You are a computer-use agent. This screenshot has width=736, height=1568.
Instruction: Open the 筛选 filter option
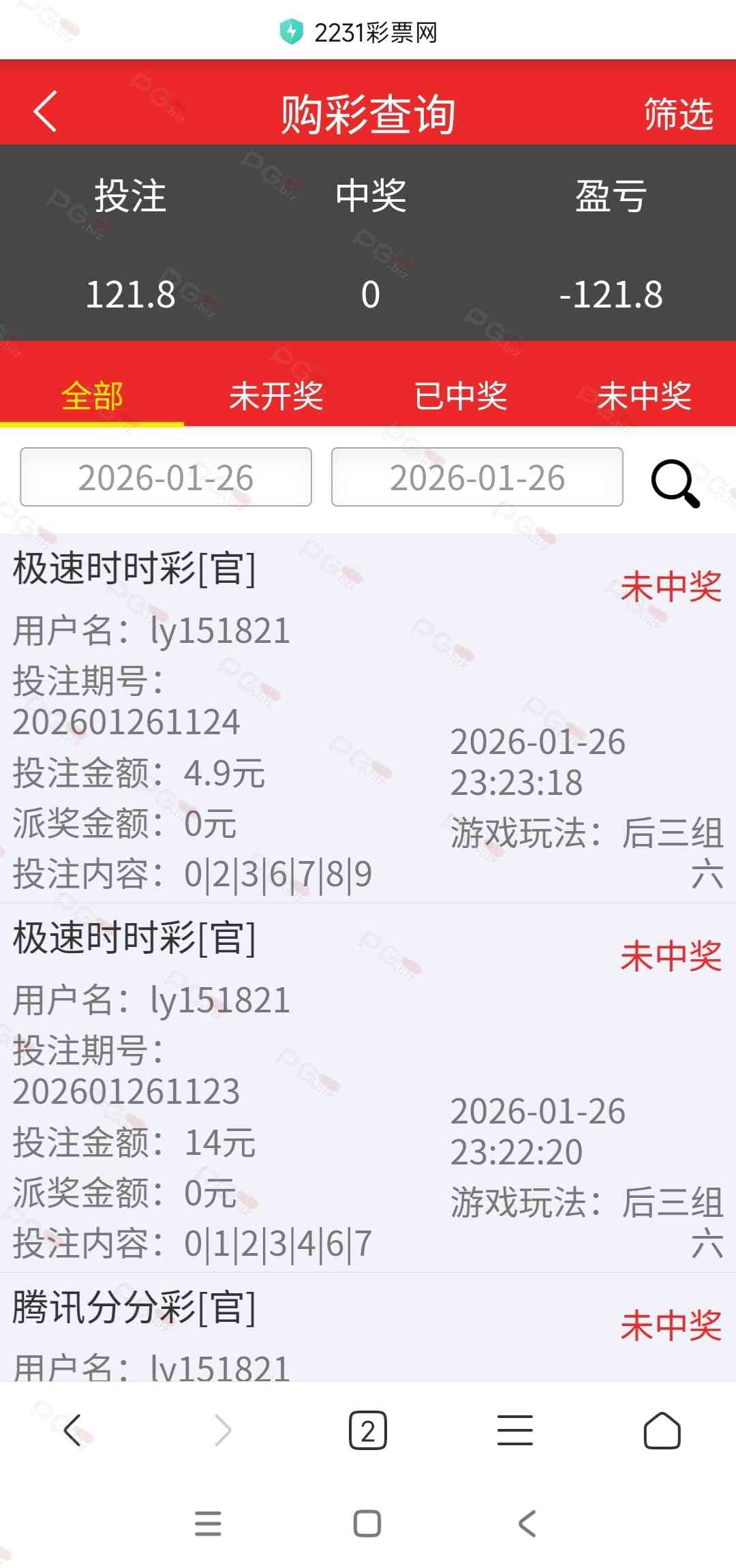tap(678, 114)
